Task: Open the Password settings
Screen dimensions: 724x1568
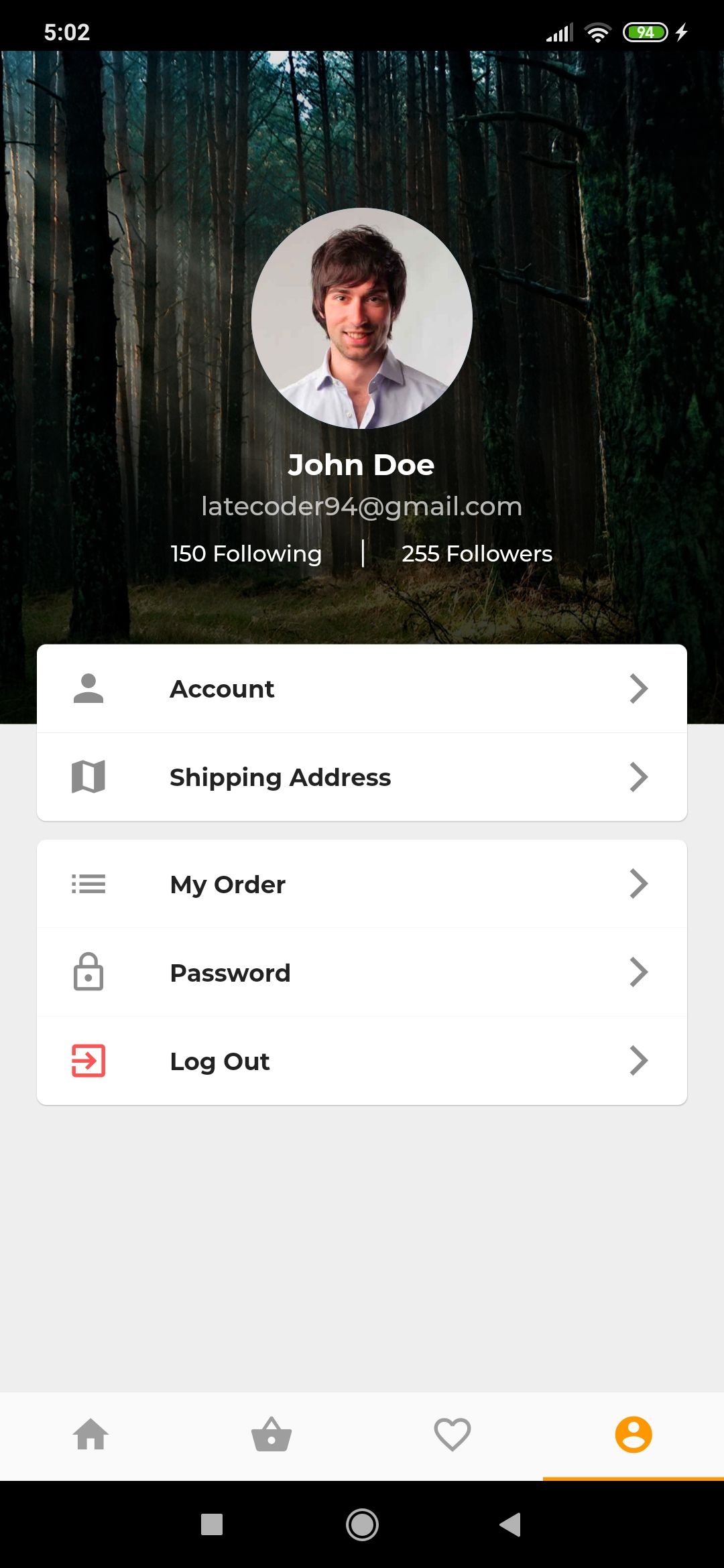Action: [x=362, y=973]
